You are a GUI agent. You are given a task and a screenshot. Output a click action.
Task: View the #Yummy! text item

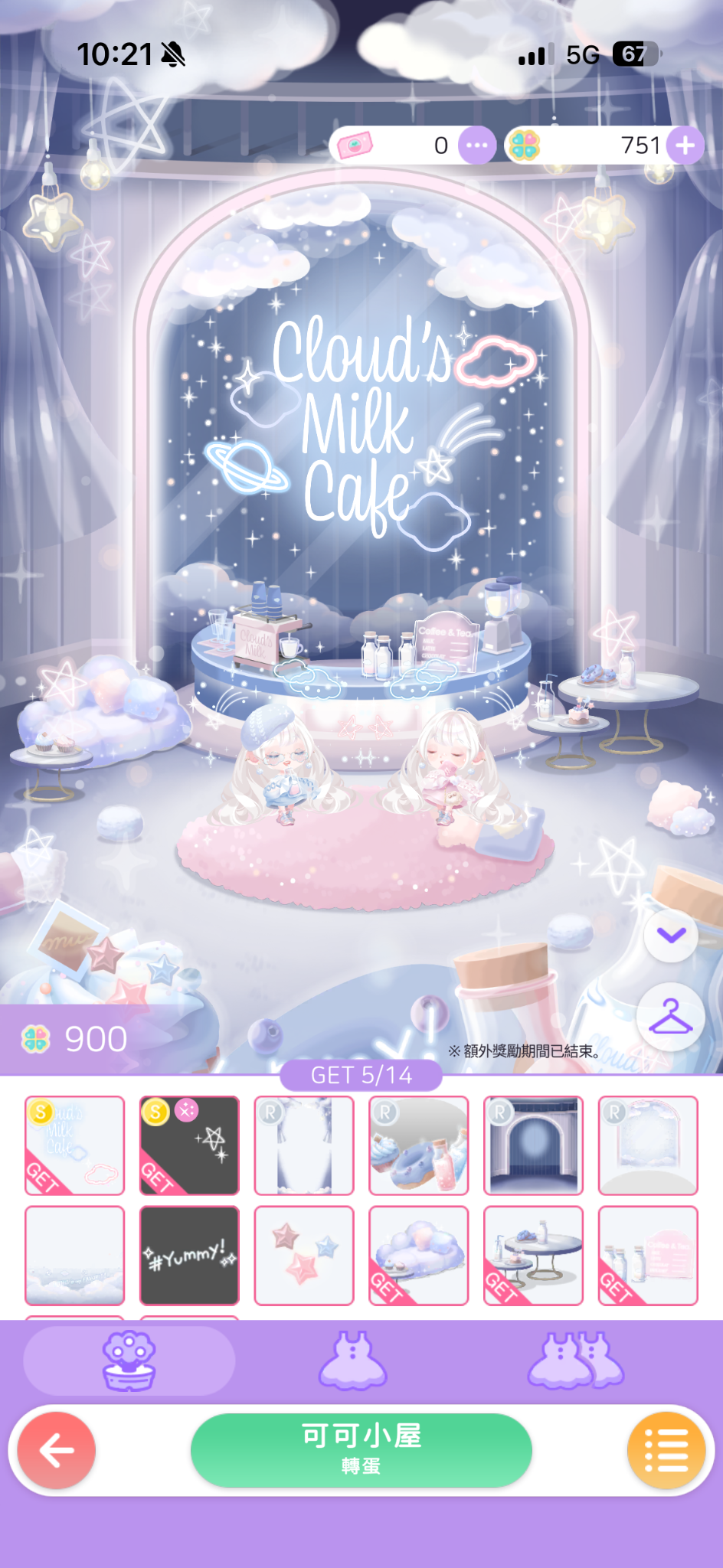pos(189,1255)
